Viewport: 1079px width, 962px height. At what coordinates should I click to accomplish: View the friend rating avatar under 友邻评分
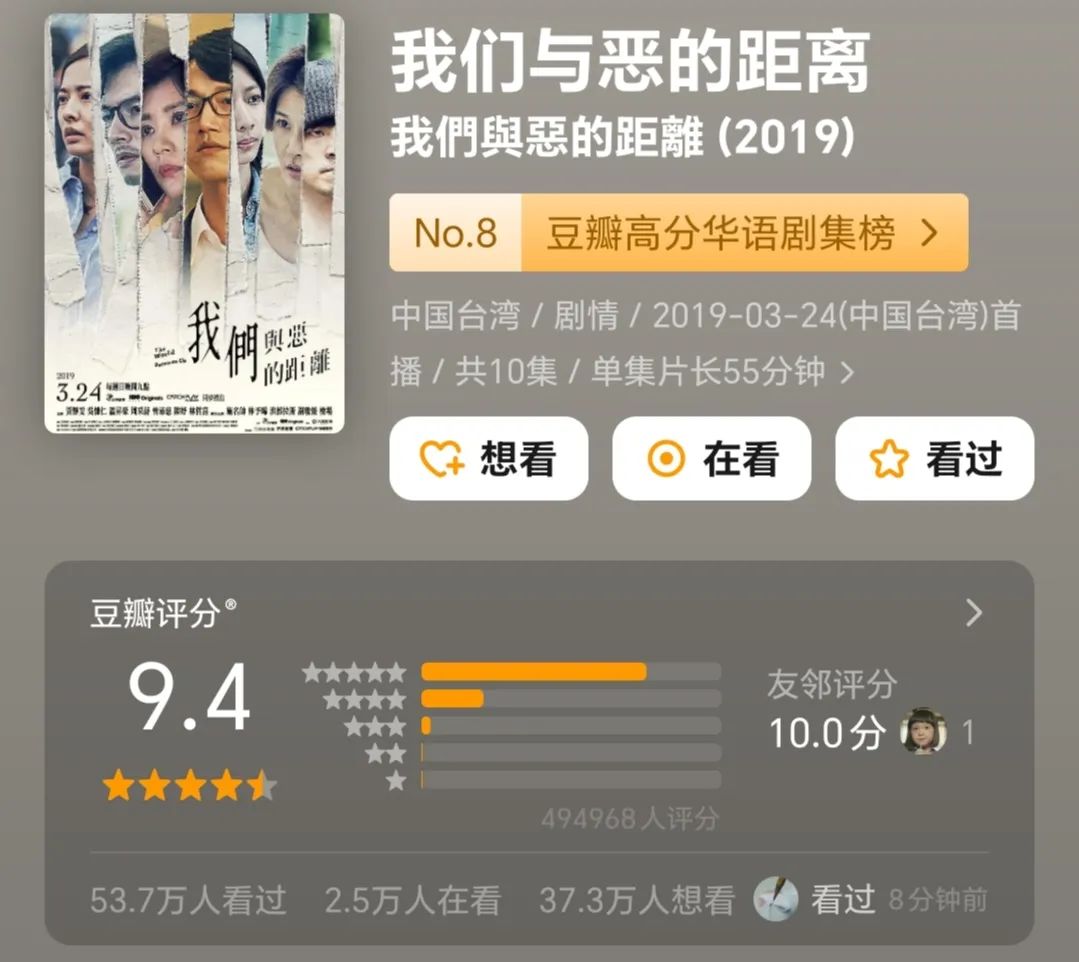[x=923, y=732]
